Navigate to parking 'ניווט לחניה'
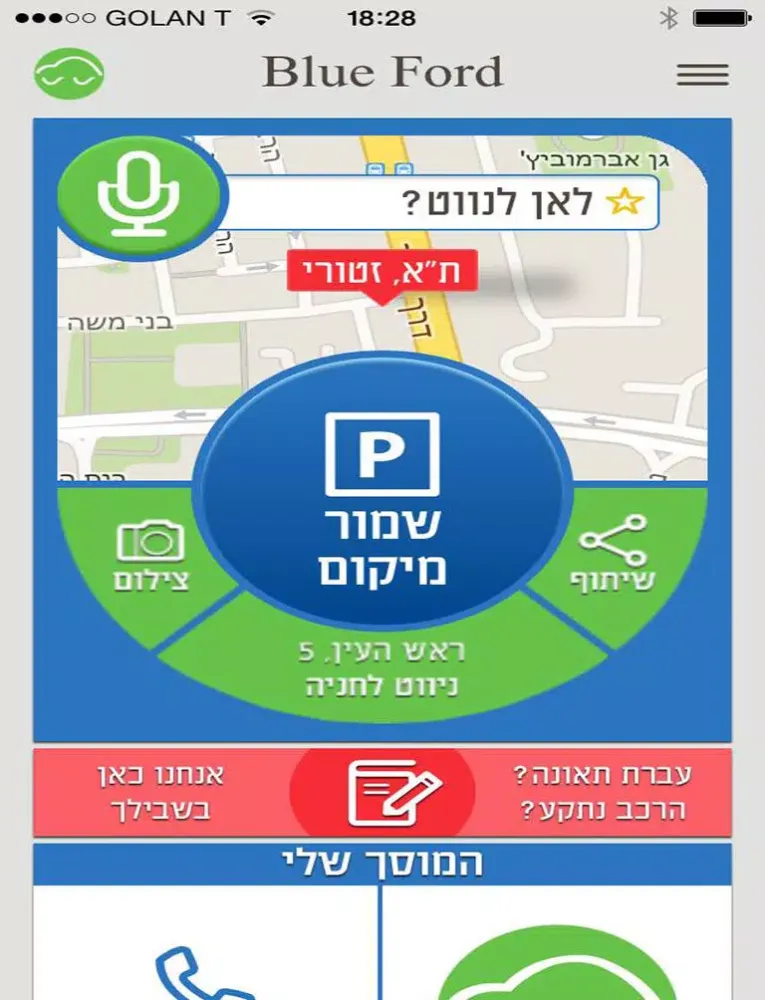Viewport: 765px width, 1000px height. pos(383,670)
